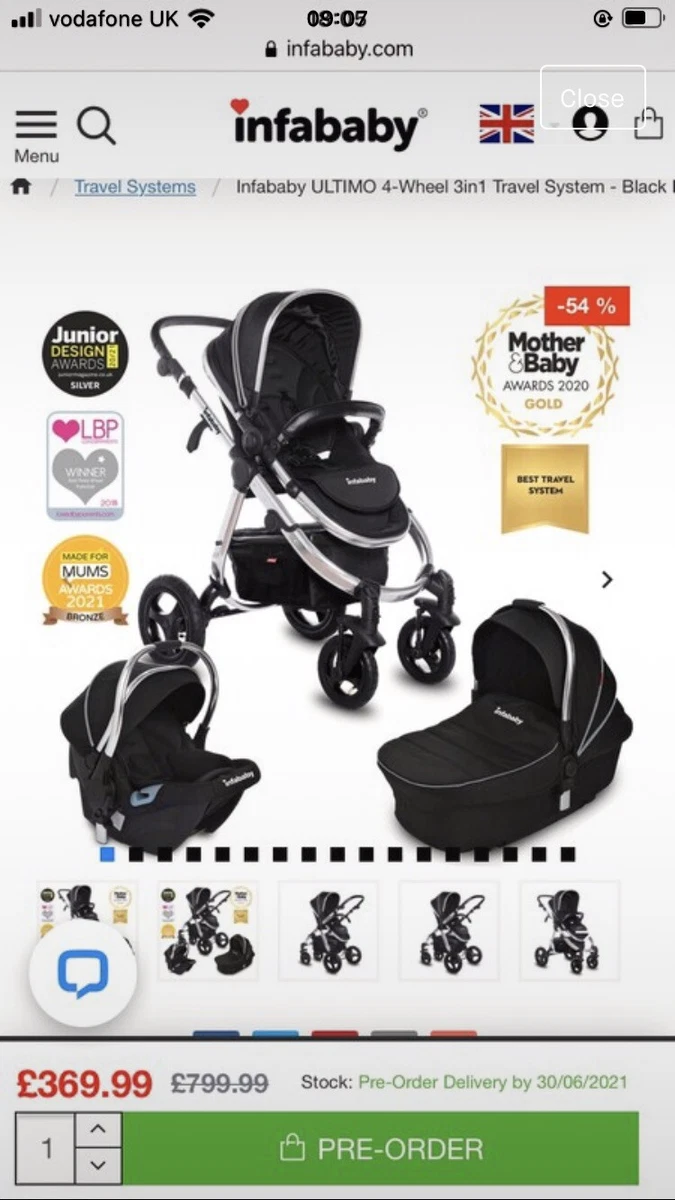Screen dimensions: 675x1200
Task: Open the shopping bag
Action: click(648, 123)
